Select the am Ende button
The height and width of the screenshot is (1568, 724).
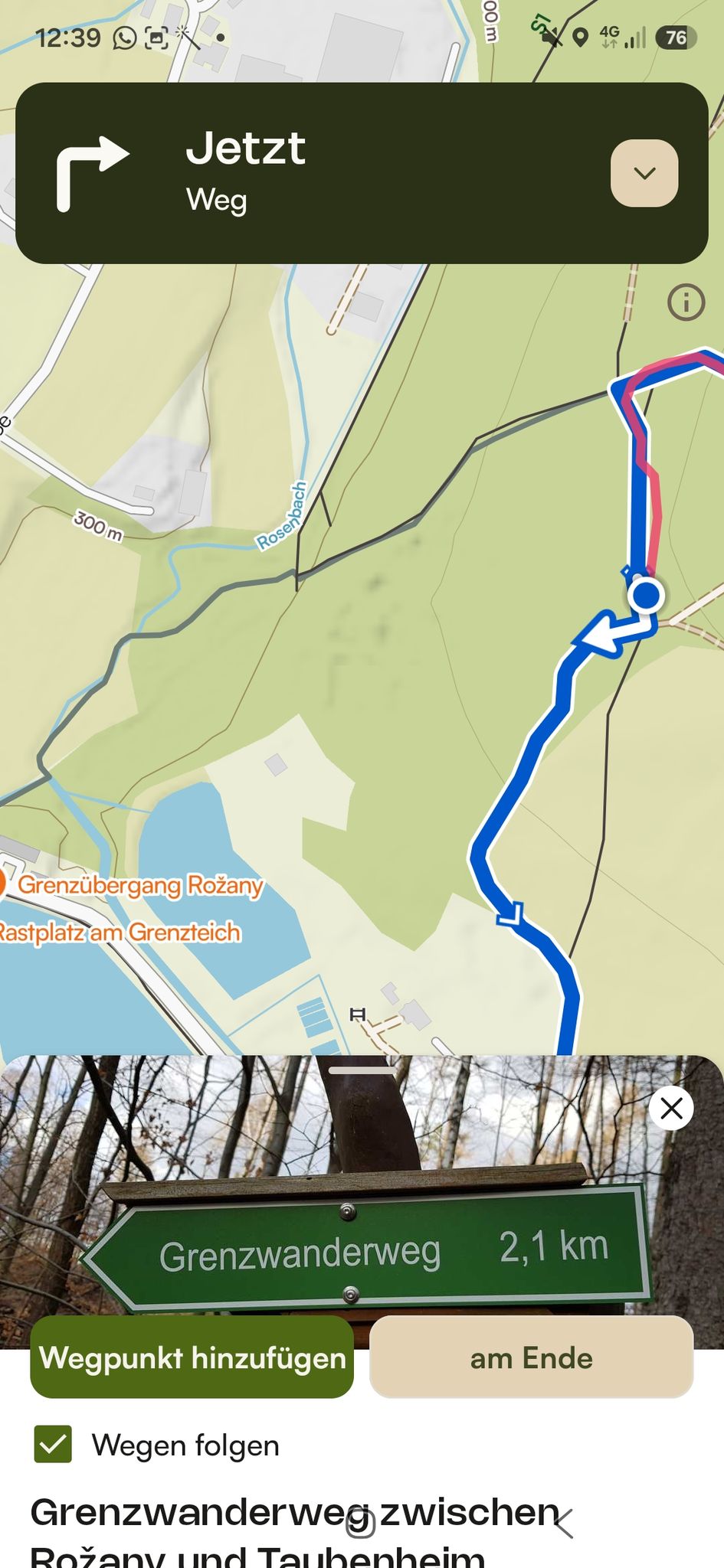point(532,1357)
